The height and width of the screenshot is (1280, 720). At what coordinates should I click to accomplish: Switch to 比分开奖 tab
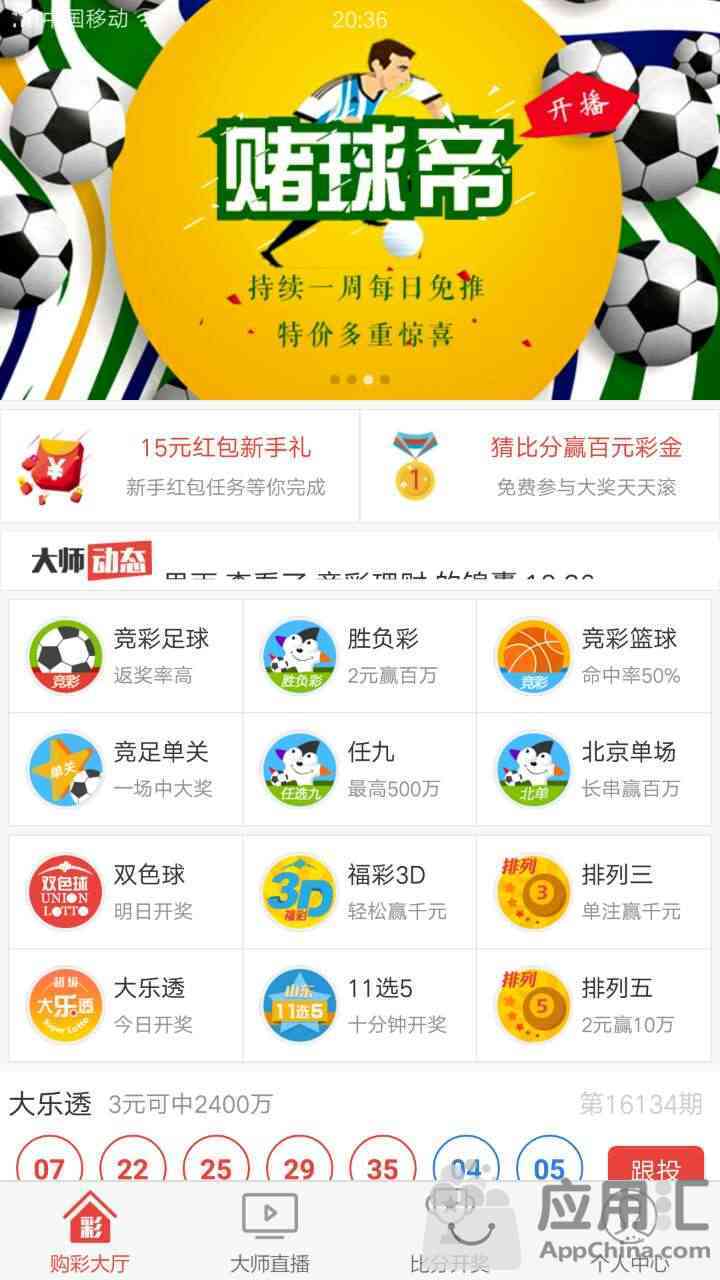tap(450, 1232)
